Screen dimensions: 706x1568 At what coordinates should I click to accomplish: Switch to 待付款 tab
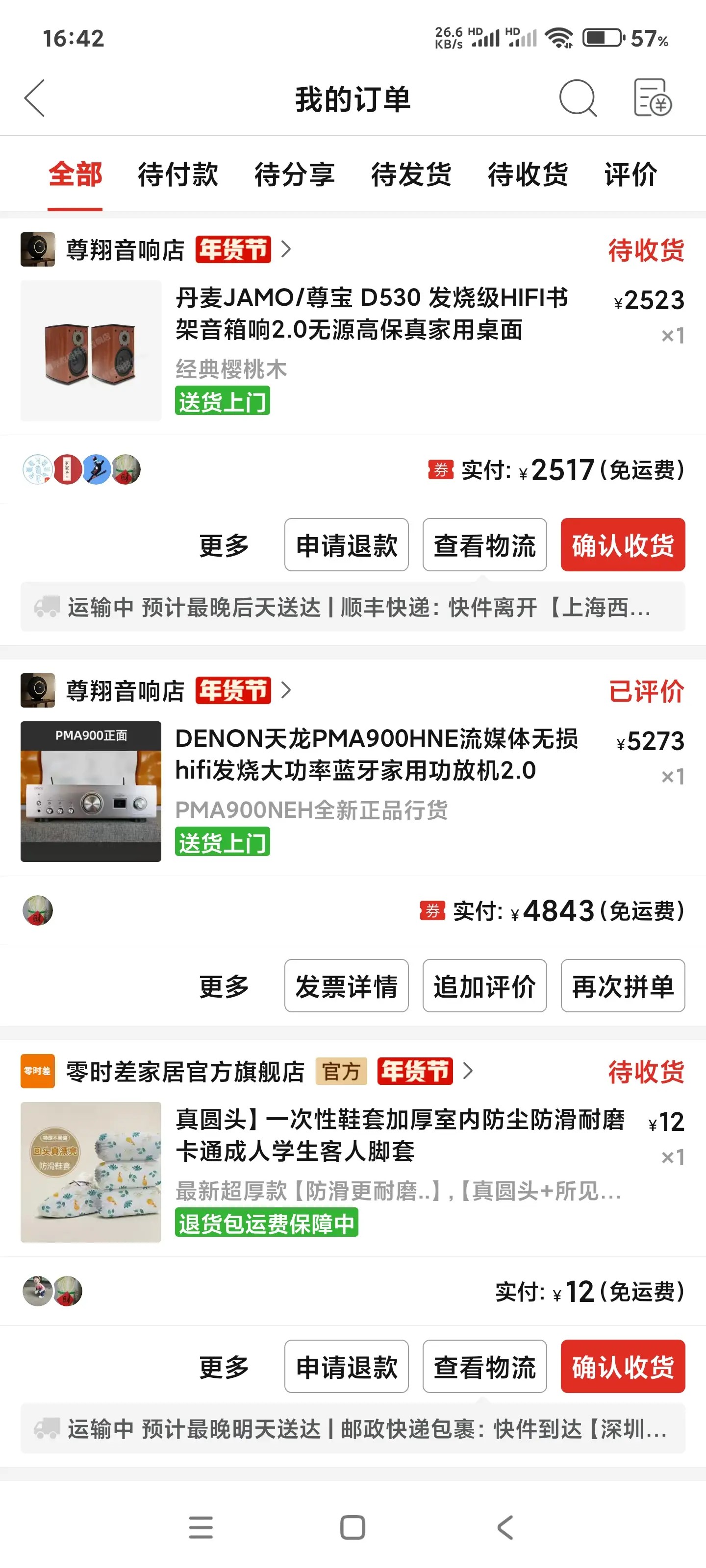click(x=177, y=175)
